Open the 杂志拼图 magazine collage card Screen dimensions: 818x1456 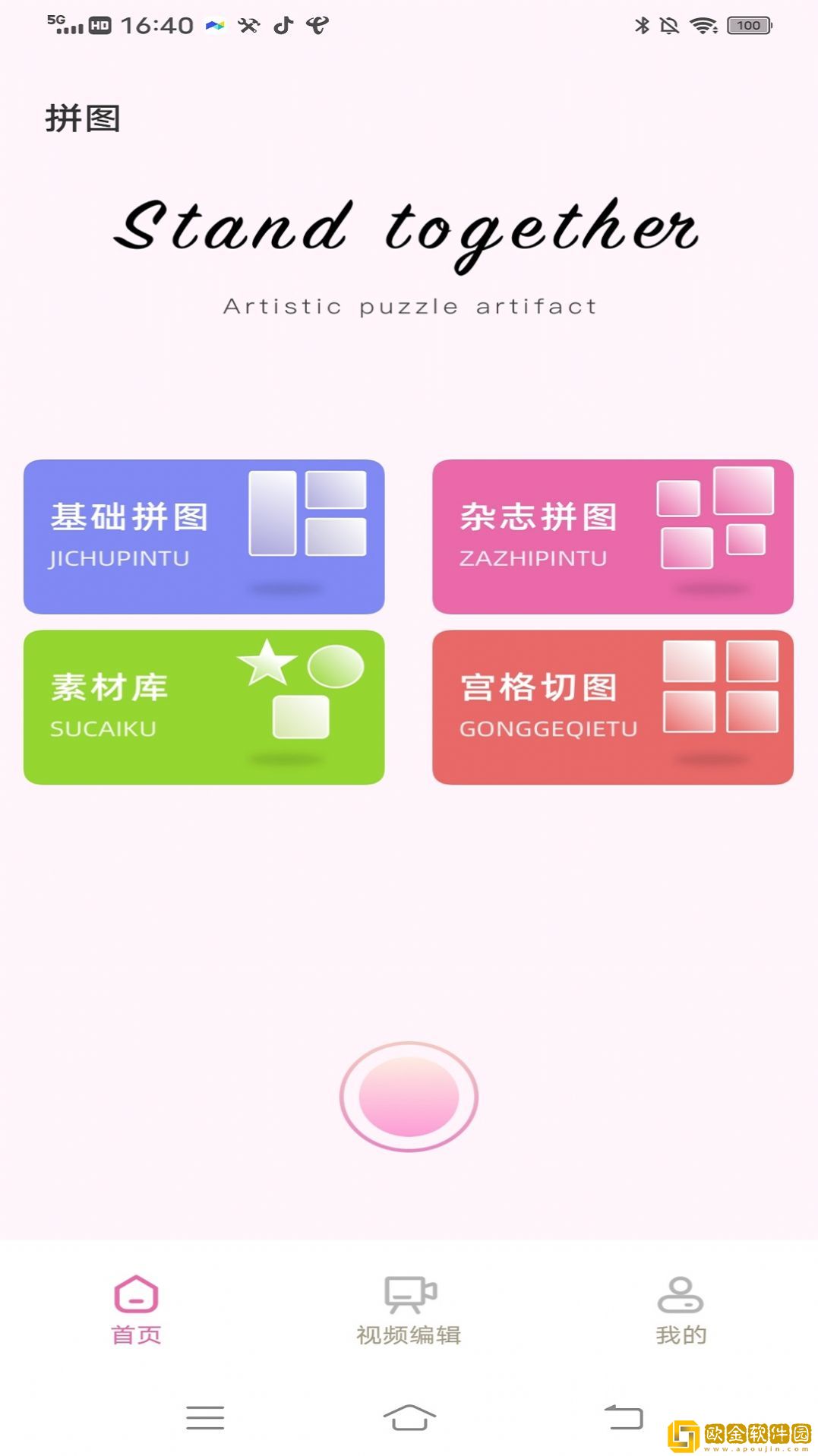[x=612, y=535]
